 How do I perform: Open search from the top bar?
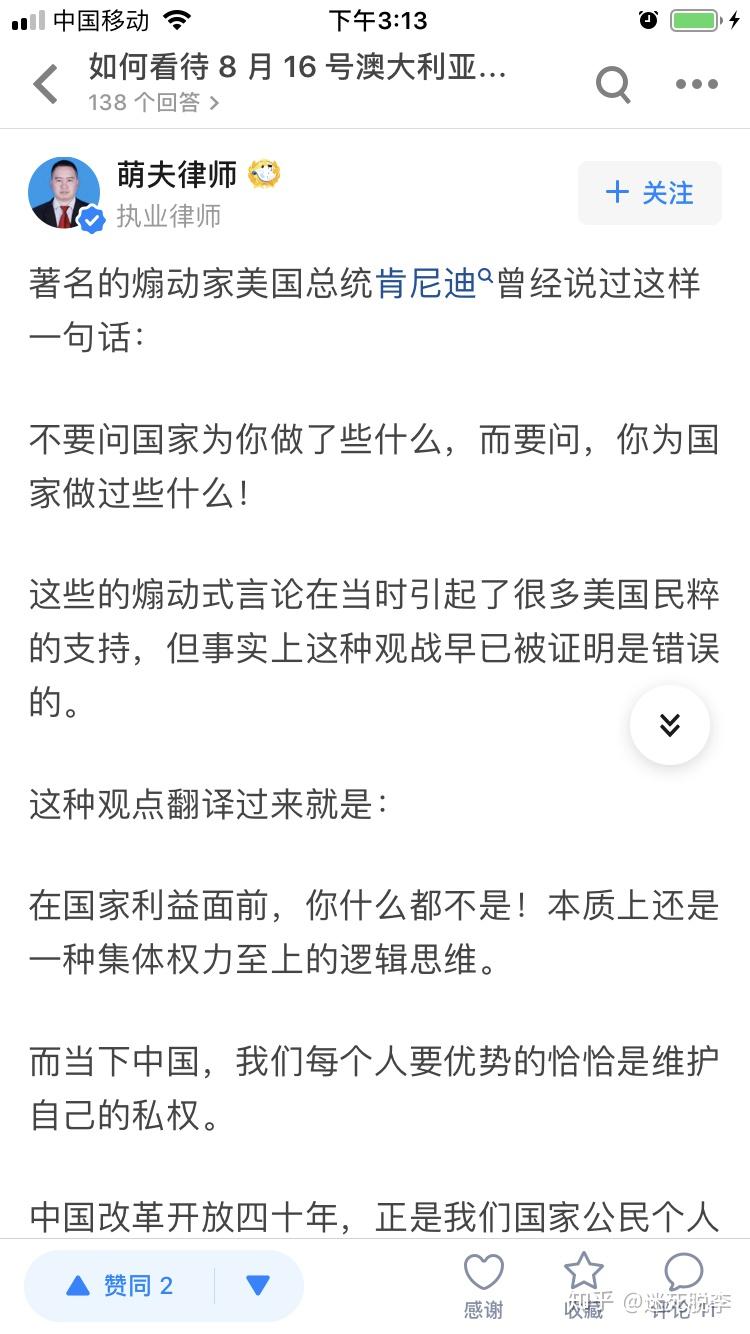(x=613, y=85)
